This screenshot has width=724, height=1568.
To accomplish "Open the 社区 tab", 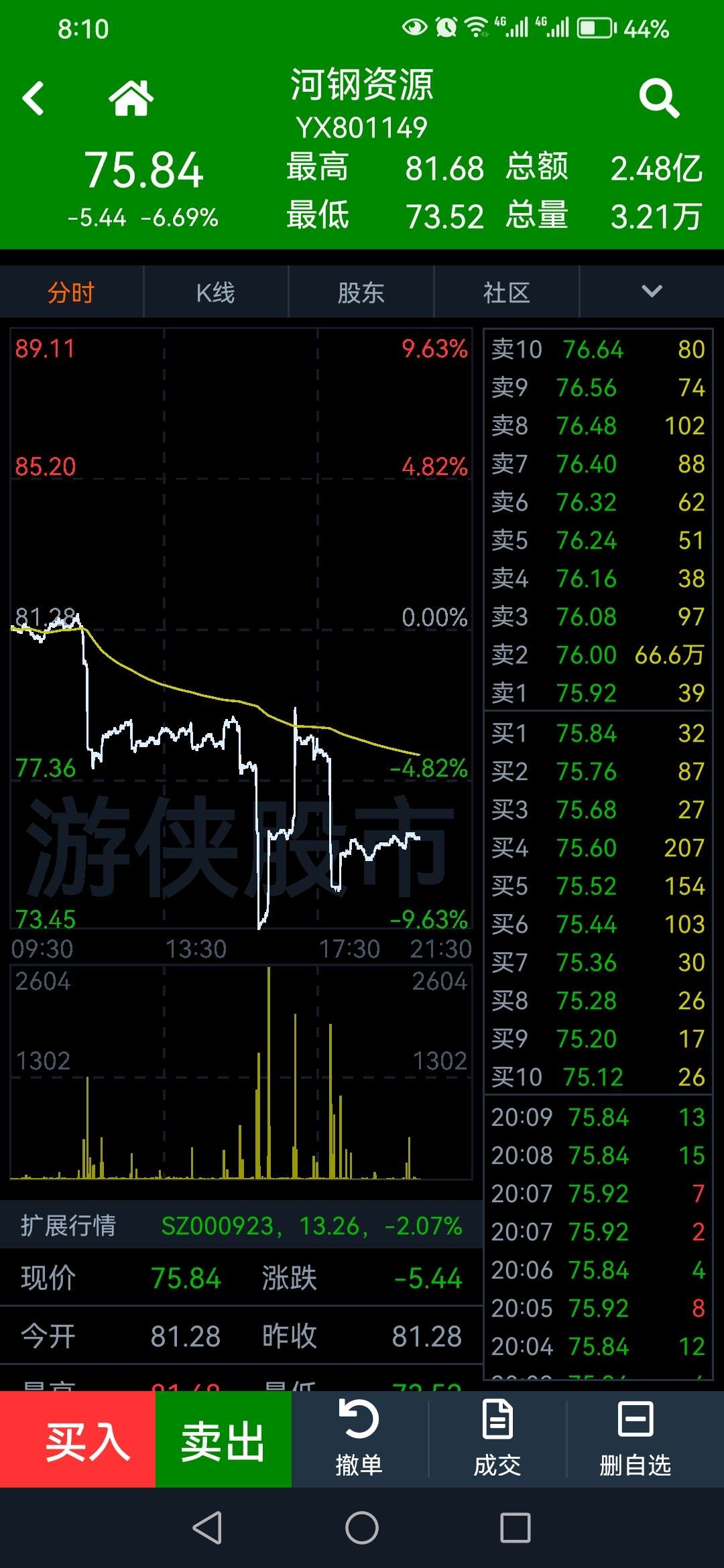I will 507,292.
